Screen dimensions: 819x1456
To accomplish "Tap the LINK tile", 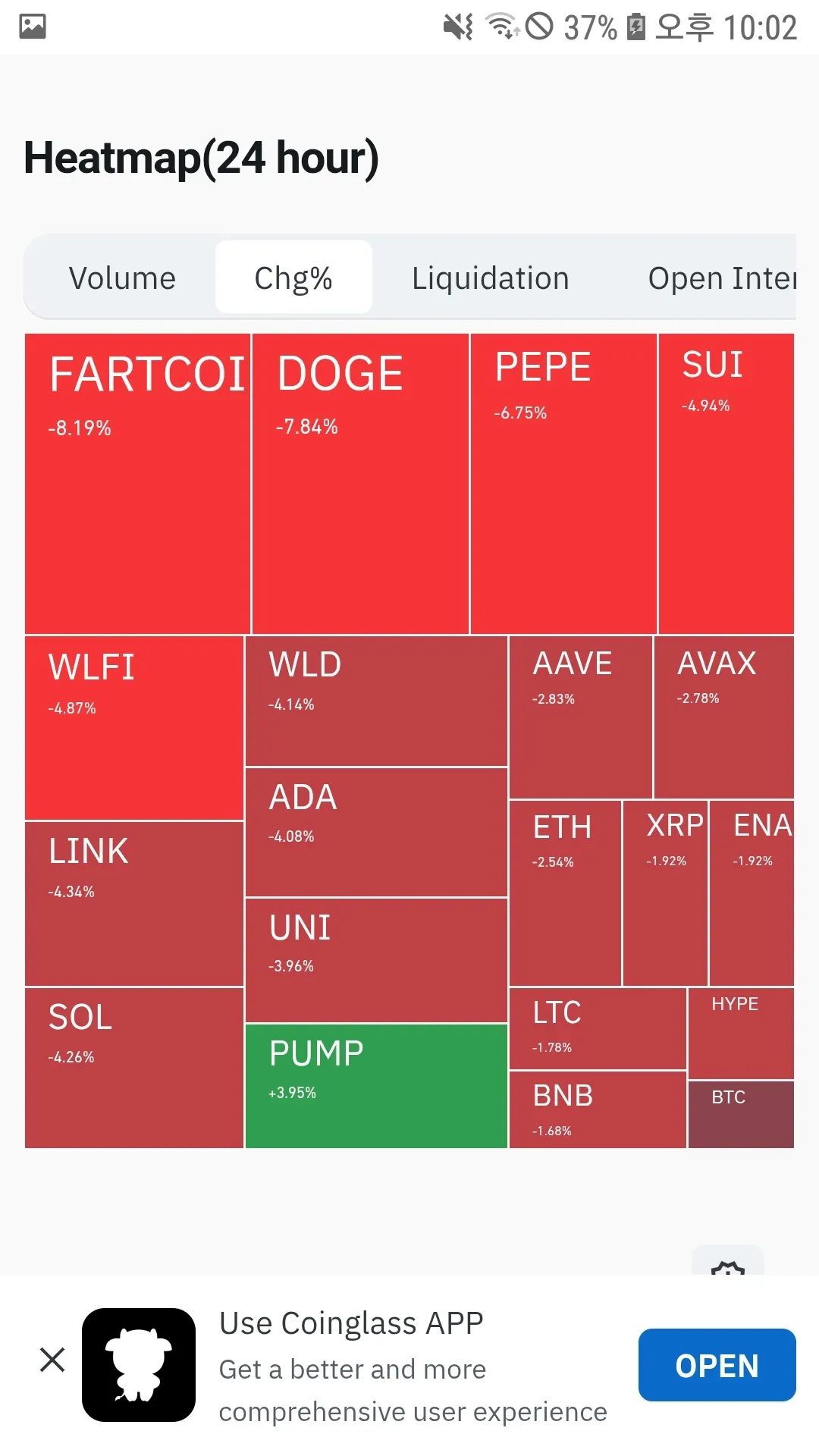I will point(134,904).
